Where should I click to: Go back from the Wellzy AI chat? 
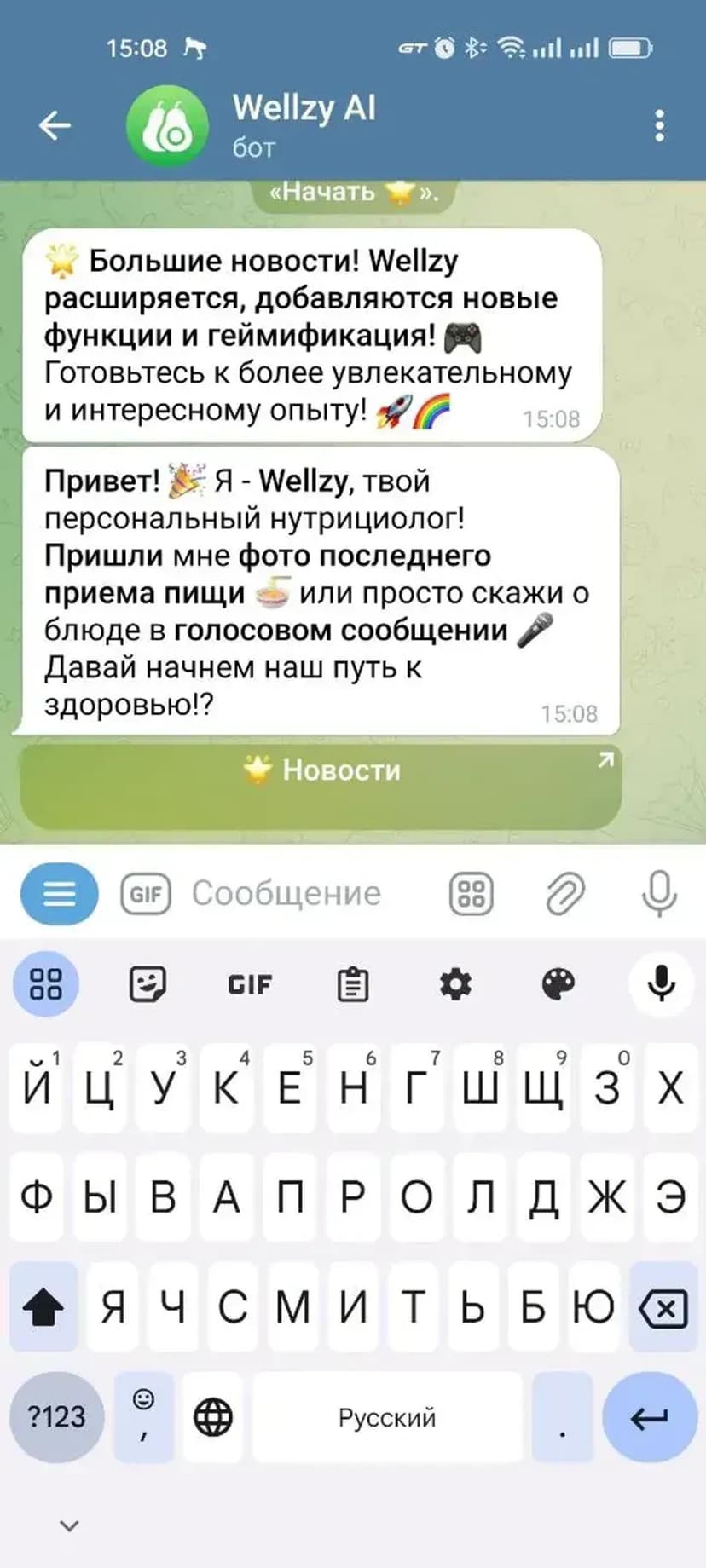click(55, 126)
